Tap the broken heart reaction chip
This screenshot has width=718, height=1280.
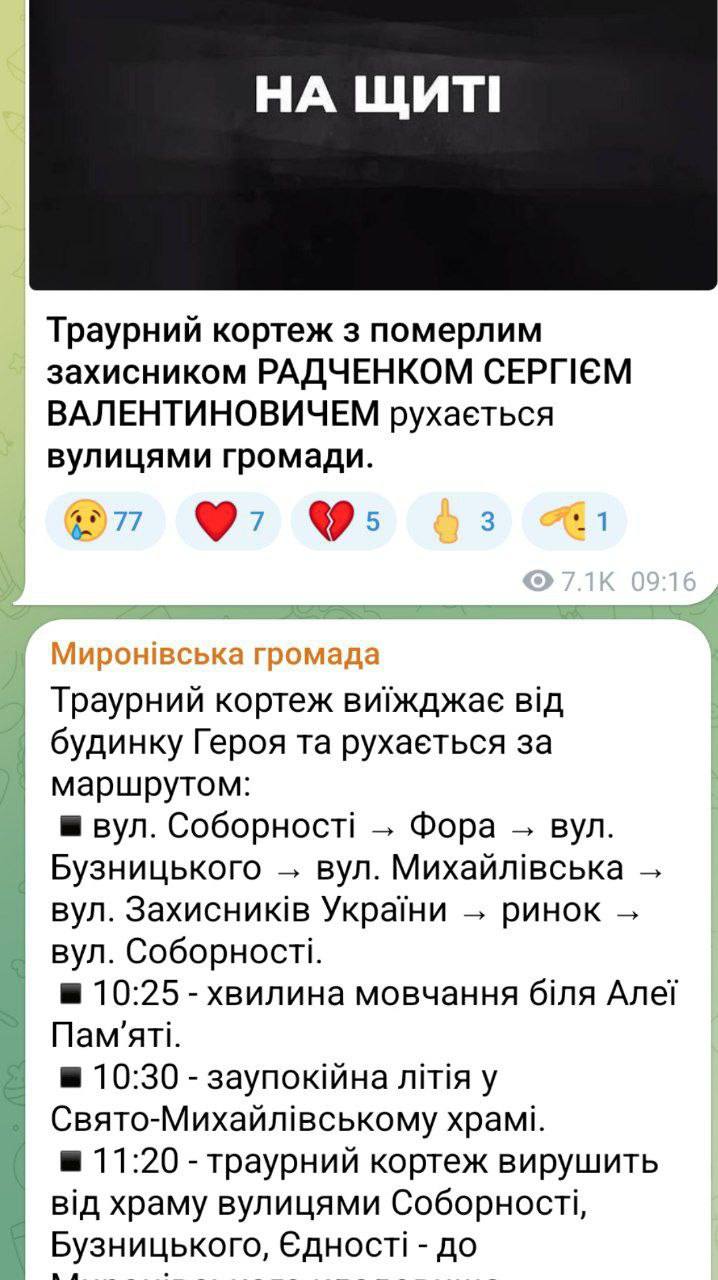coord(343,521)
